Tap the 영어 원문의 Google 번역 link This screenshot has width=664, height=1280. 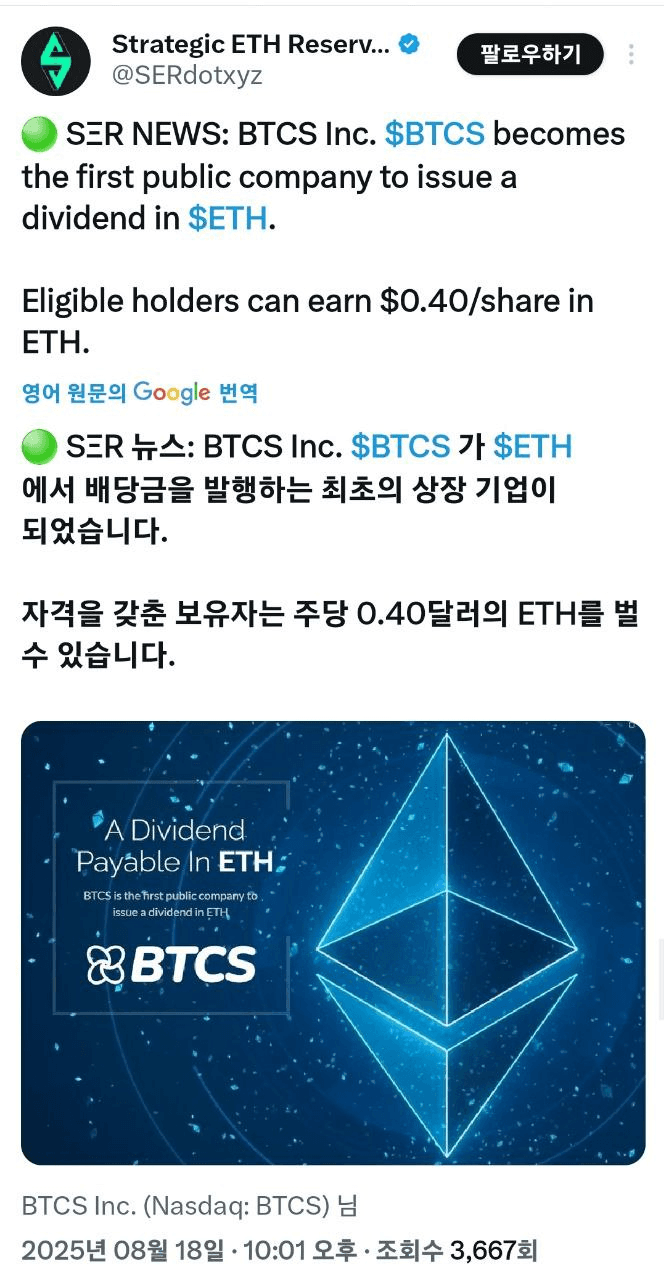pos(140,393)
